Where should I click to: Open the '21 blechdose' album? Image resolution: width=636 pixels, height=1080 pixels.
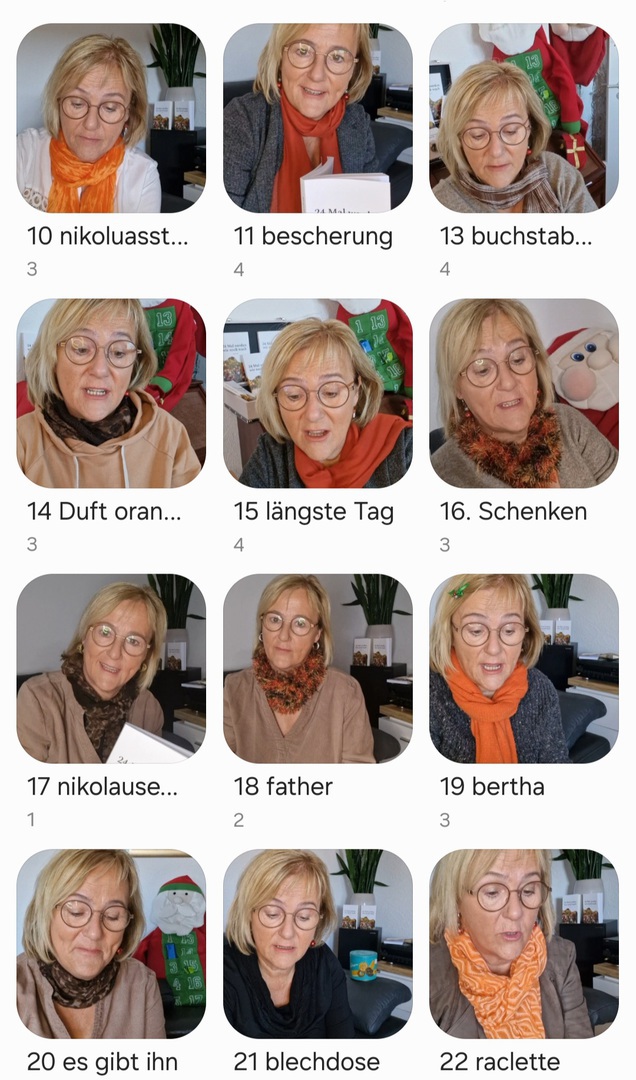317,943
